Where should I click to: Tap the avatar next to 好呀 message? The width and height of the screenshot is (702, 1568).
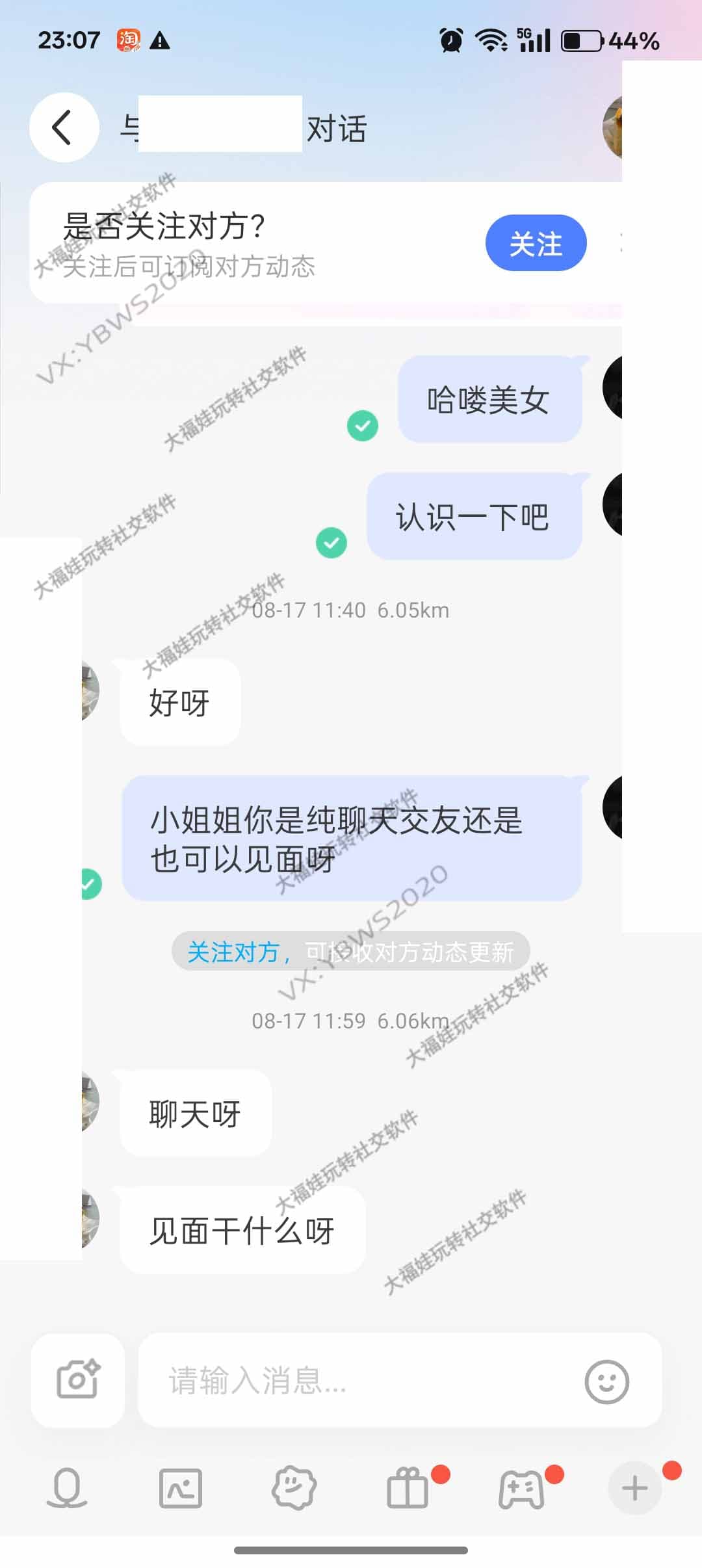click(90, 691)
